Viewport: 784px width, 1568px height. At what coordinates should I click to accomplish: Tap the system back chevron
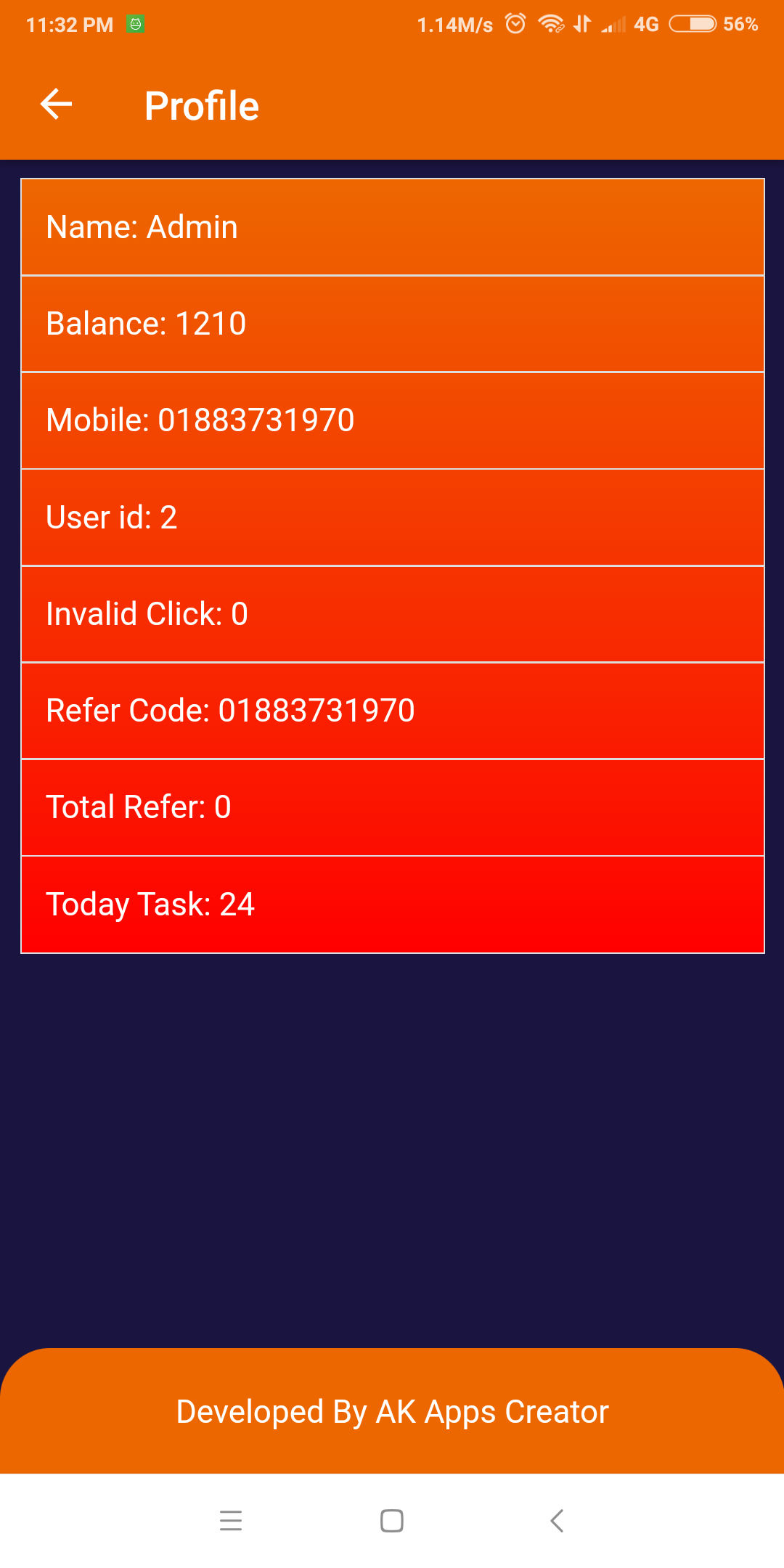[x=557, y=1520]
